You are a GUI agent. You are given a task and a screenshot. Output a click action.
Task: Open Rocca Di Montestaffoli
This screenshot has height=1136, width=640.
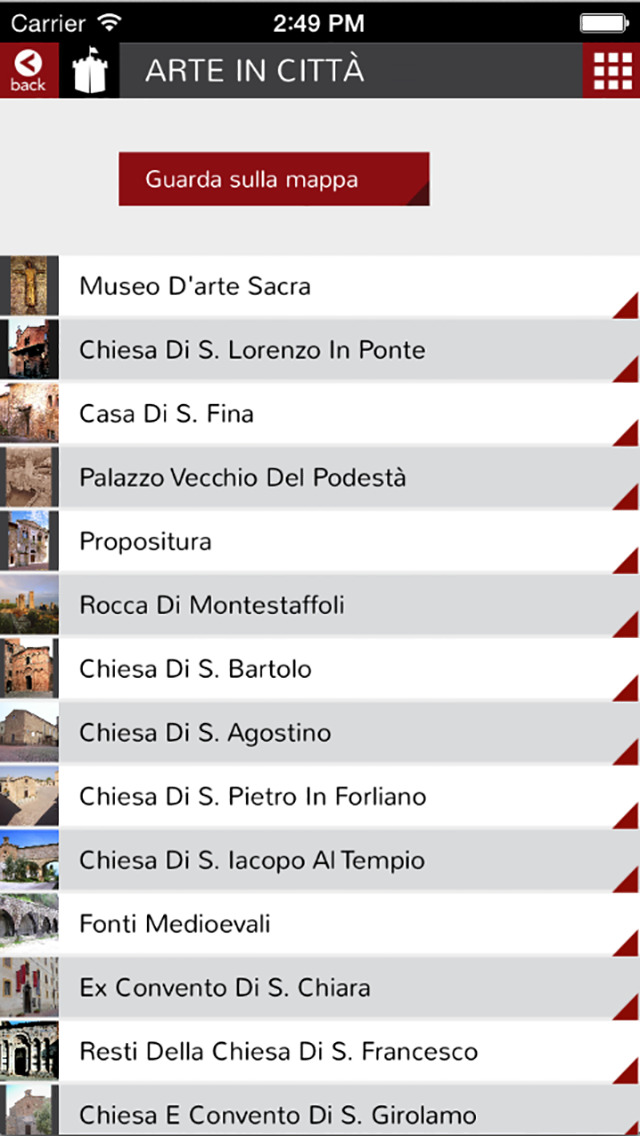[x=320, y=605]
